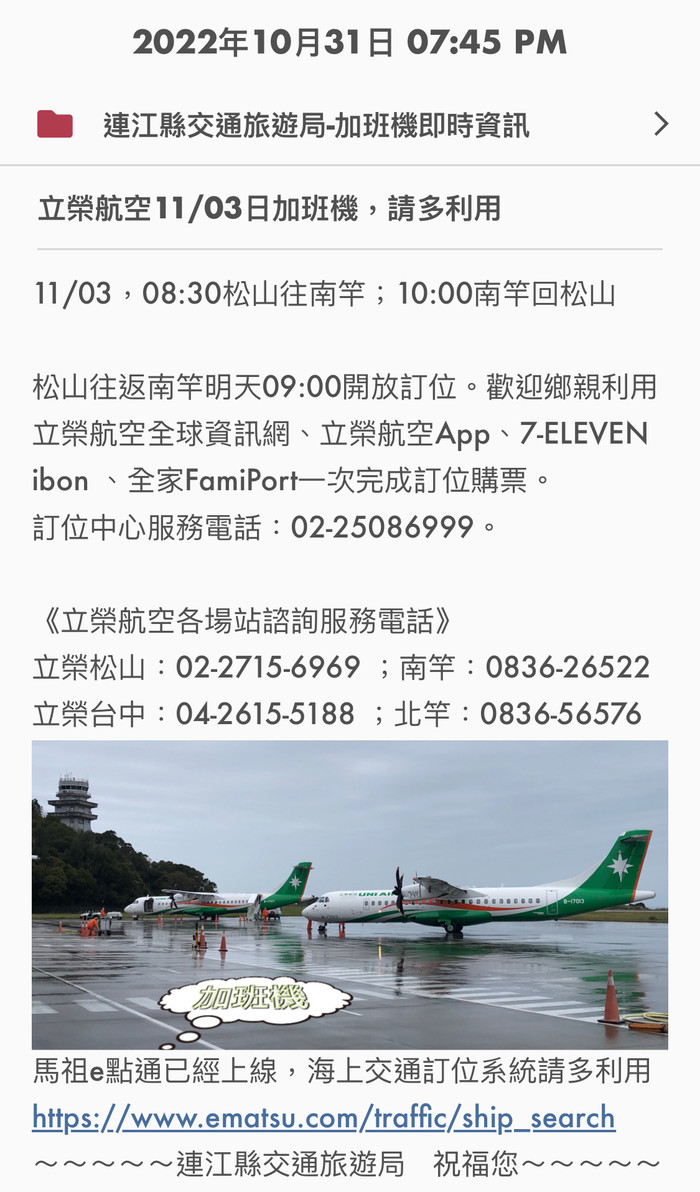The image size is (700, 1192).
Task: Open the Uni Air airplane photo
Action: (350, 893)
